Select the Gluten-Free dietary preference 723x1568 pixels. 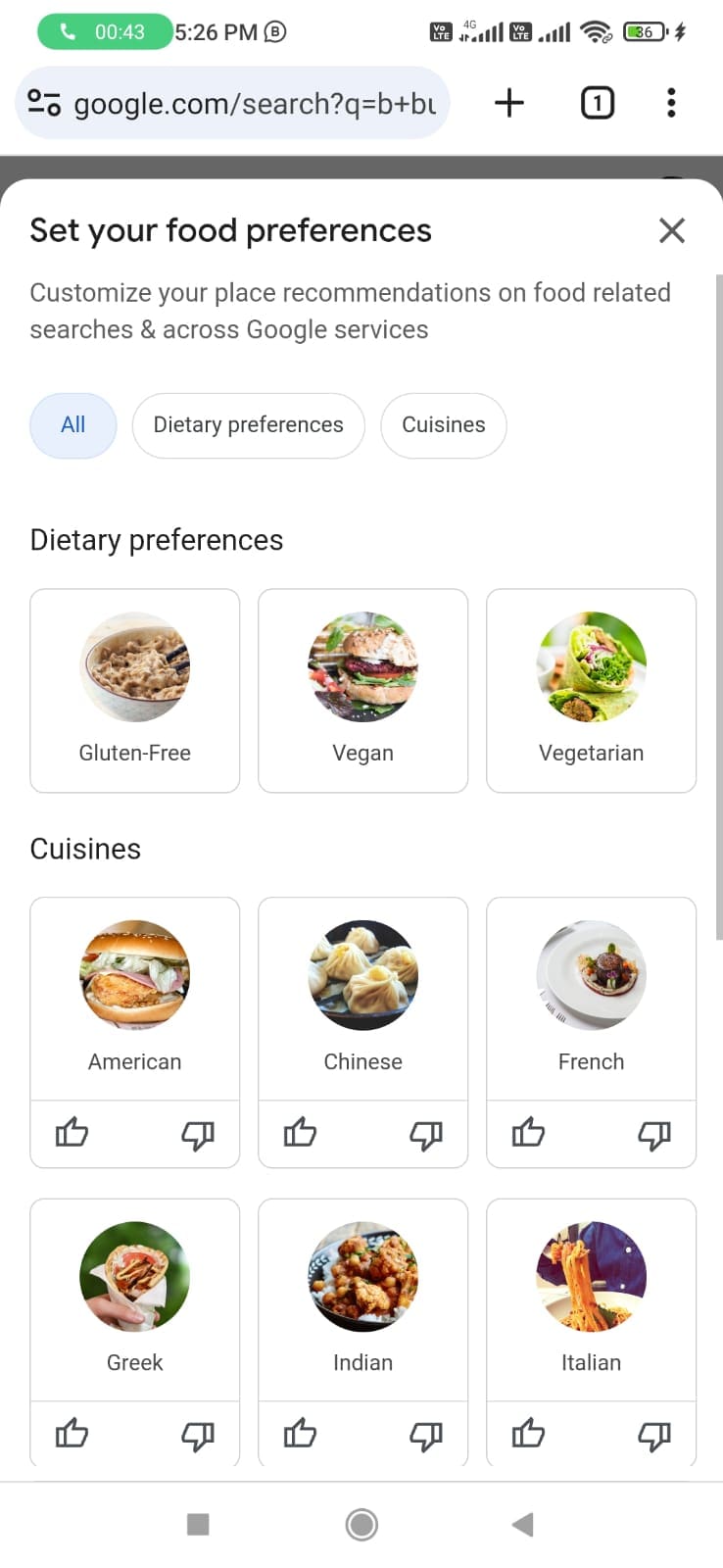(134, 691)
